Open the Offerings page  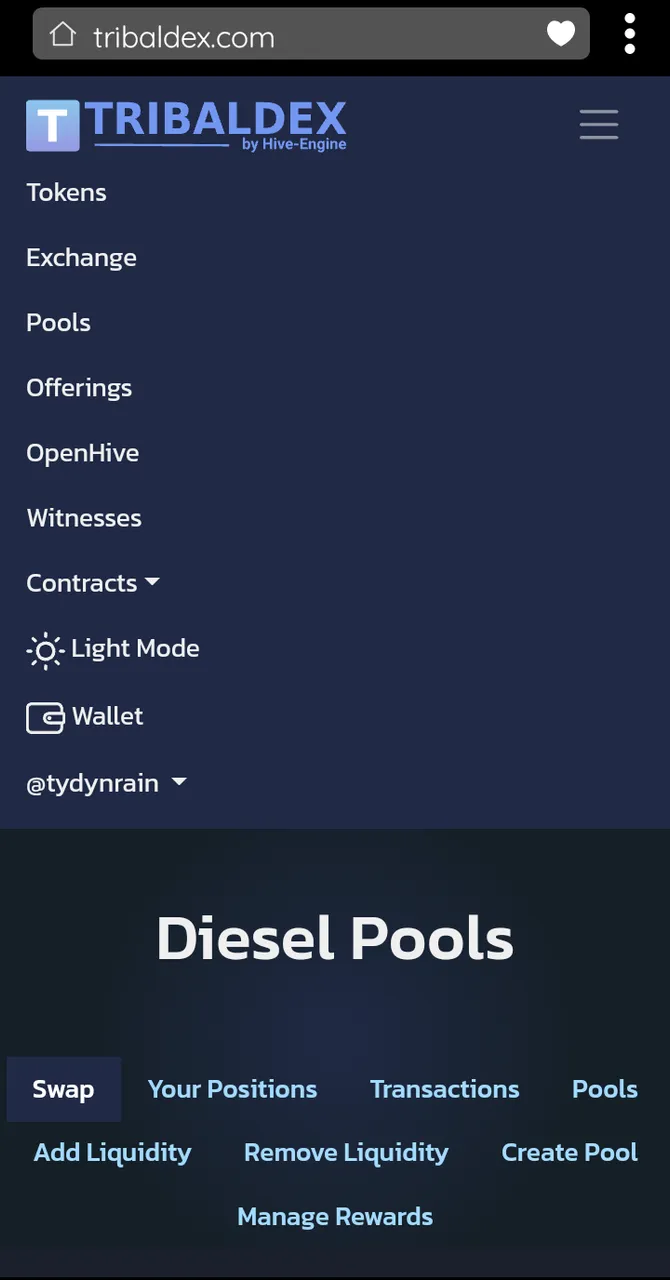click(x=79, y=387)
